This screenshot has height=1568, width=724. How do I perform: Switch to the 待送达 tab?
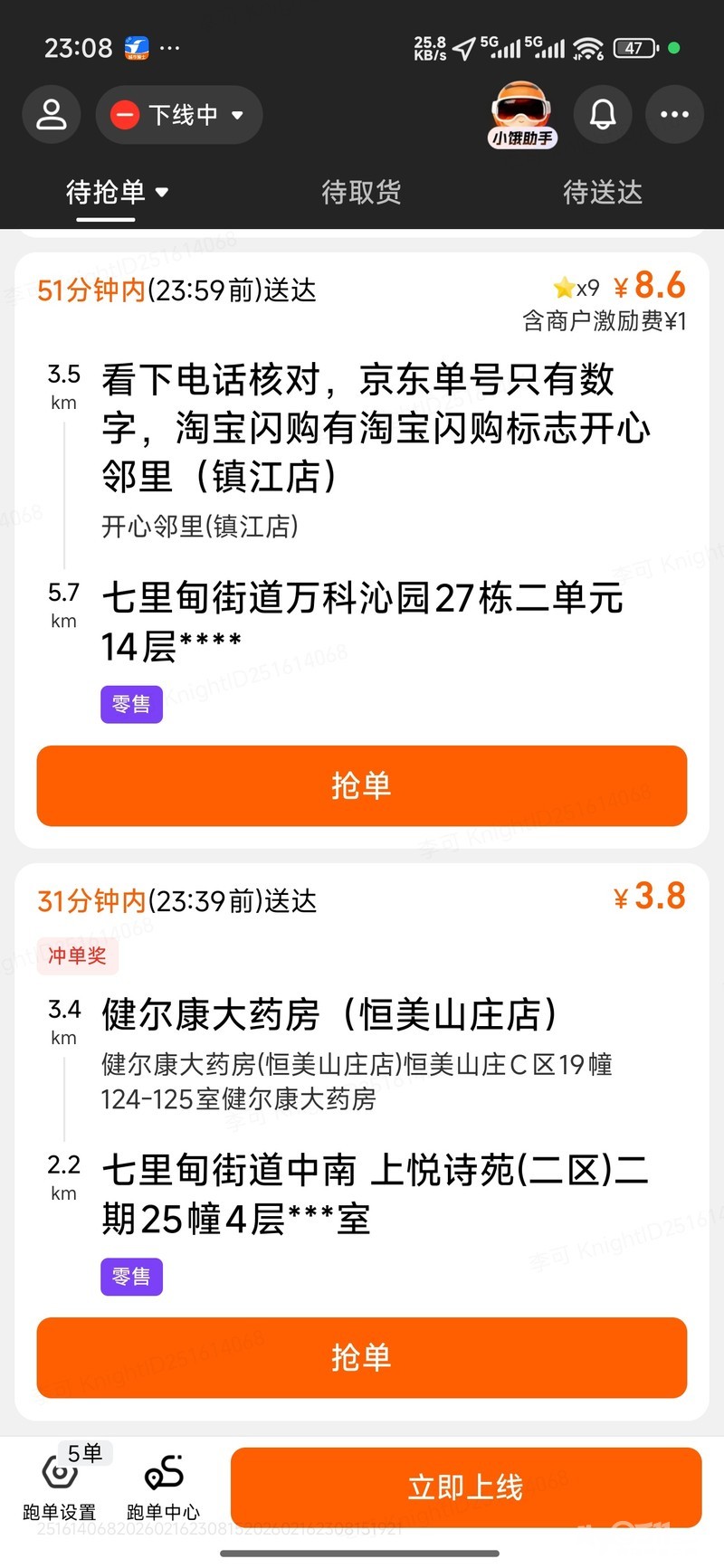603,192
